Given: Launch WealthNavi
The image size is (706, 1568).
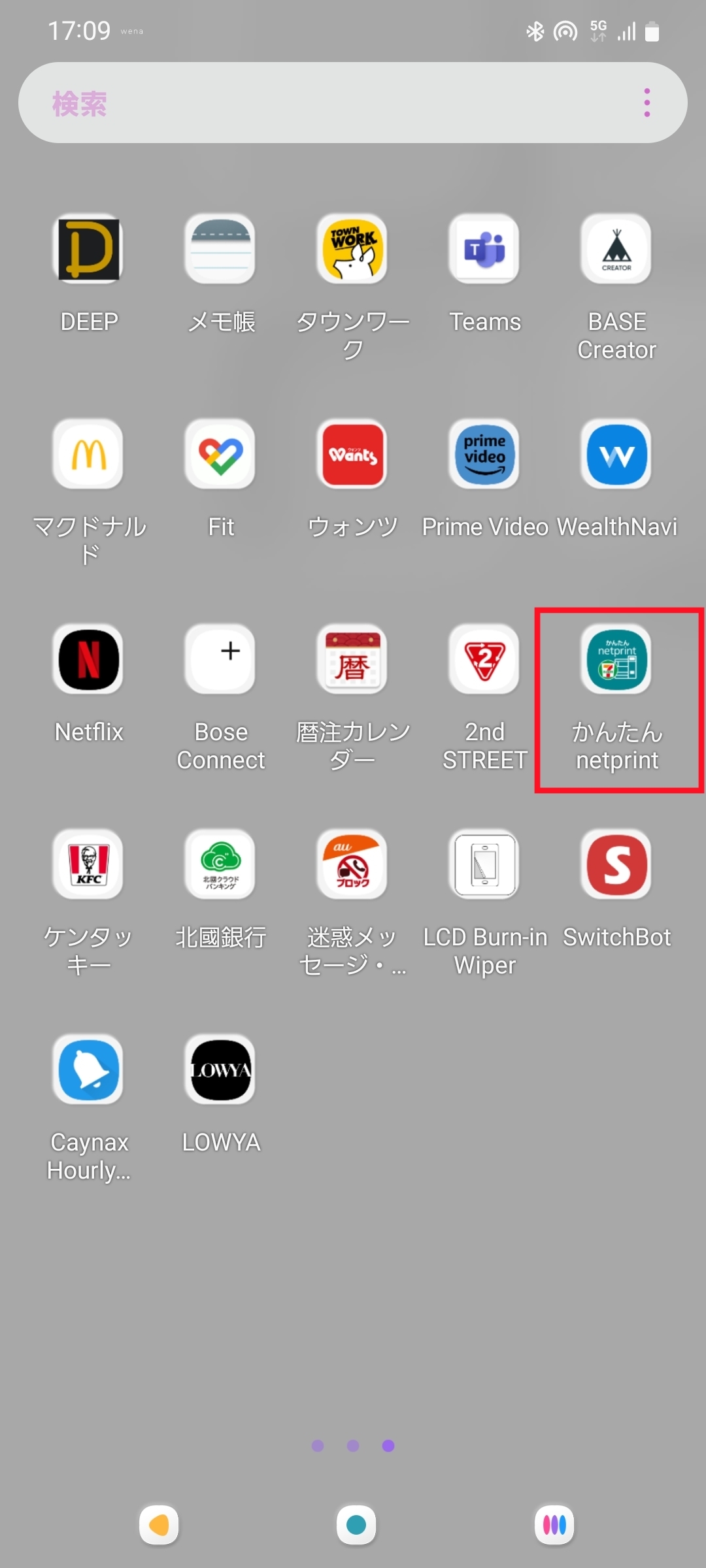Looking at the screenshot, I should point(616,455).
